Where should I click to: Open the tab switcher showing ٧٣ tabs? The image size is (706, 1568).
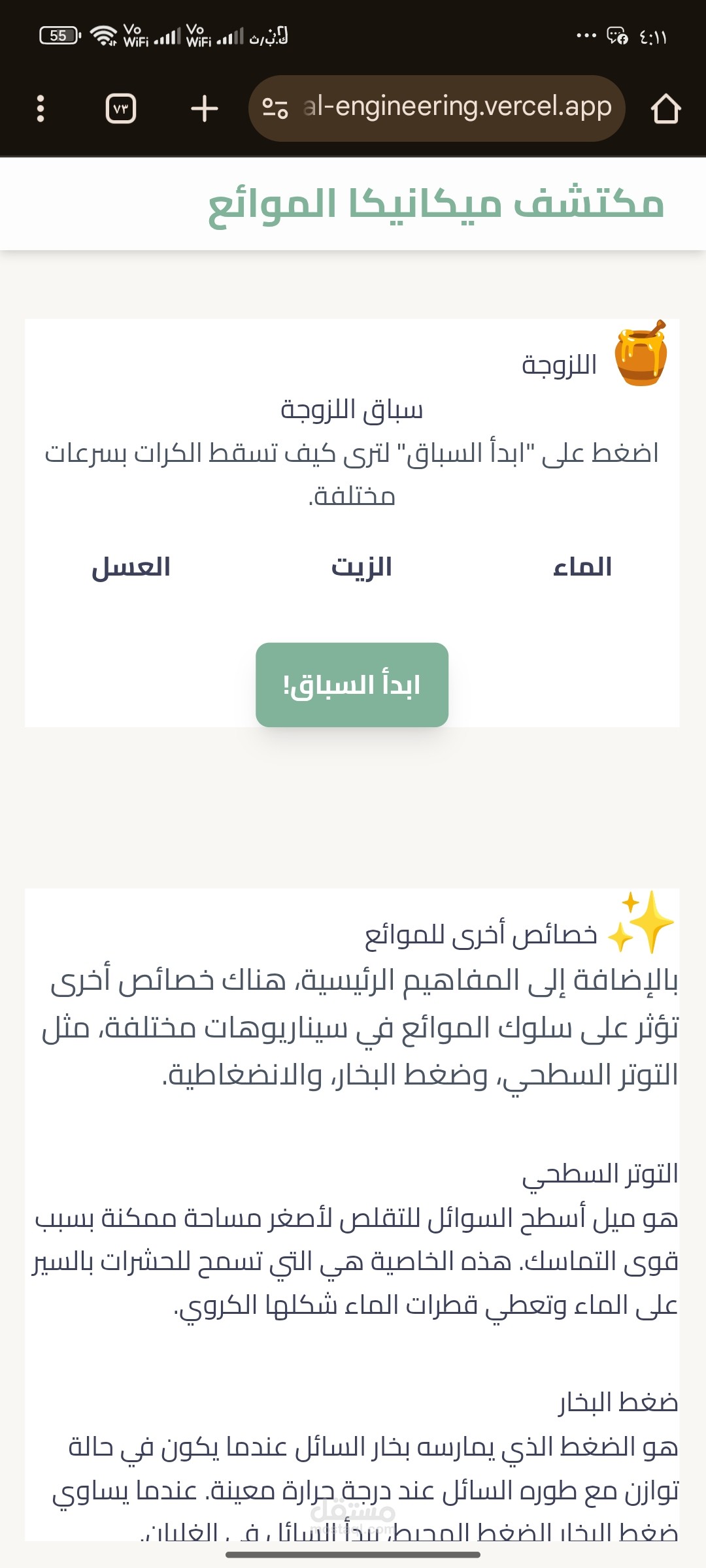121,108
